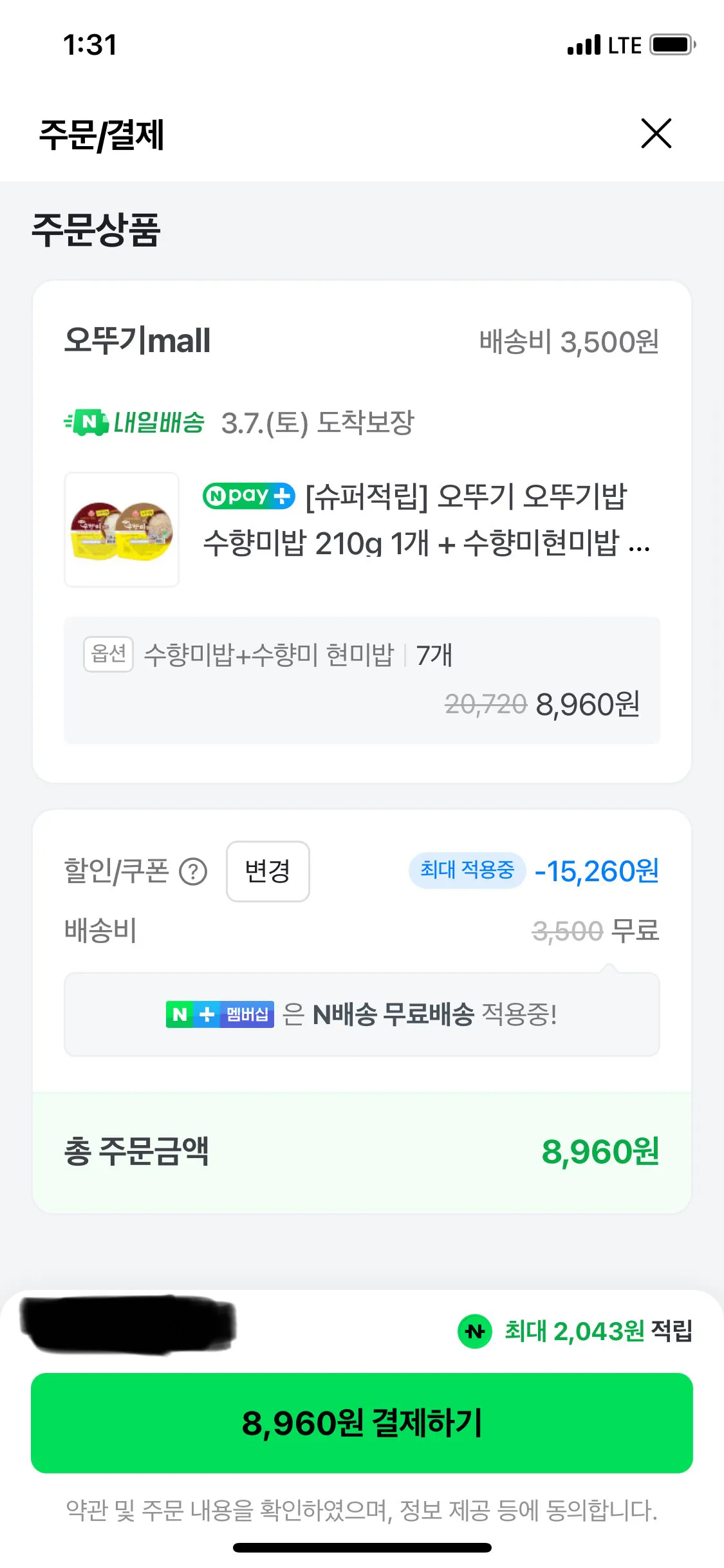Open the 할인/쿠폰 help question mark icon
Image resolution: width=724 pixels, height=1568 pixels.
coord(193,872)
